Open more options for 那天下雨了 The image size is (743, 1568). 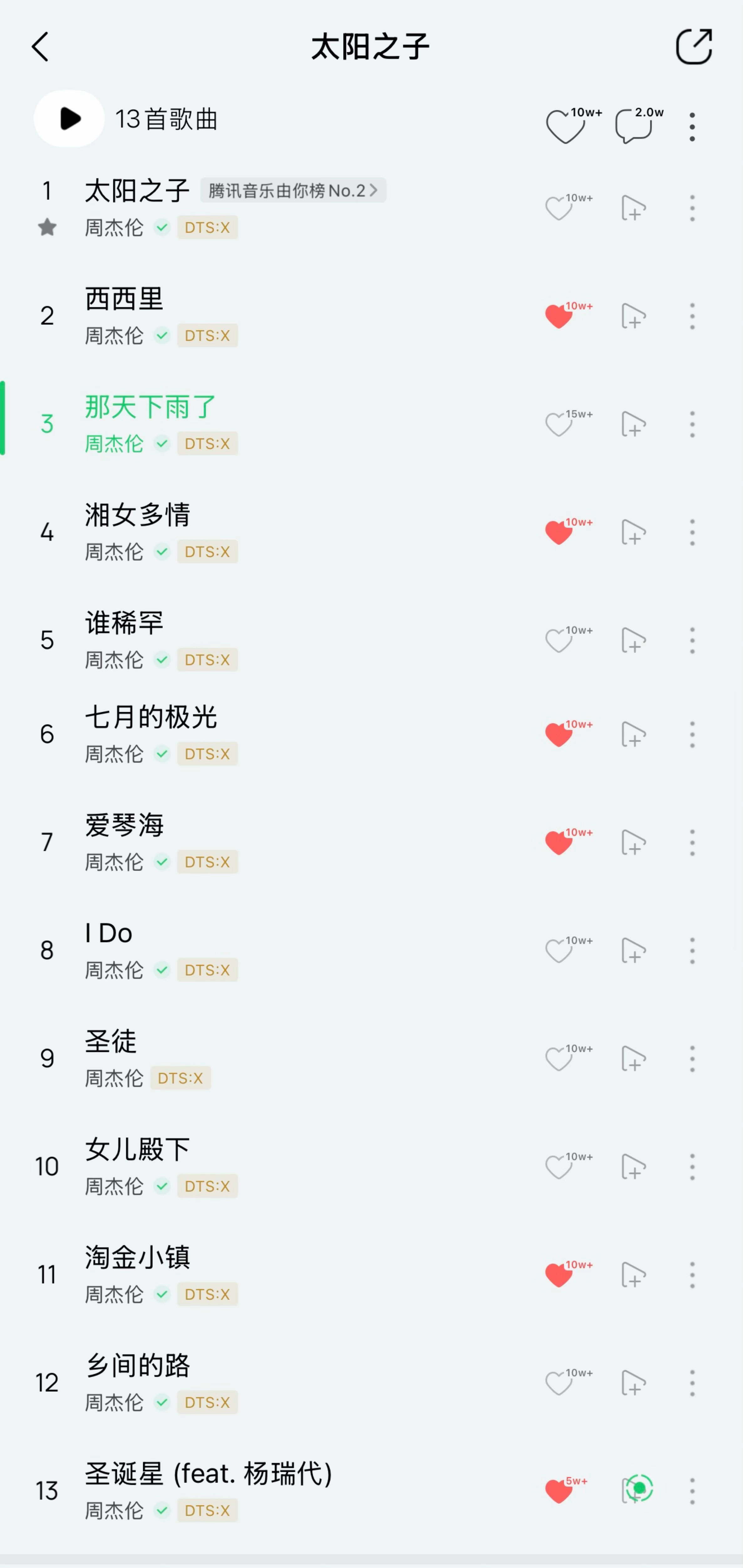pos(692,424)
